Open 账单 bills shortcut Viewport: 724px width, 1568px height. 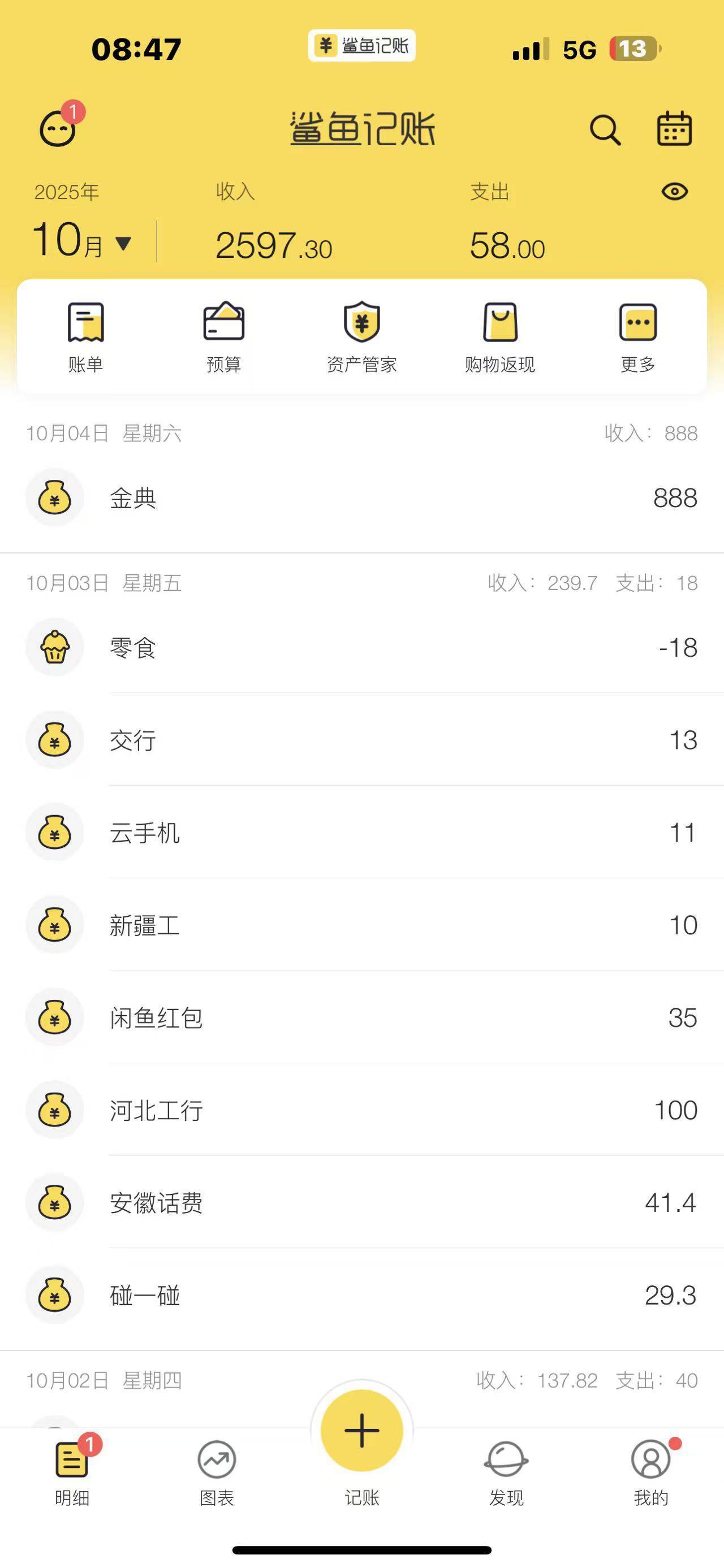[86, 337]
